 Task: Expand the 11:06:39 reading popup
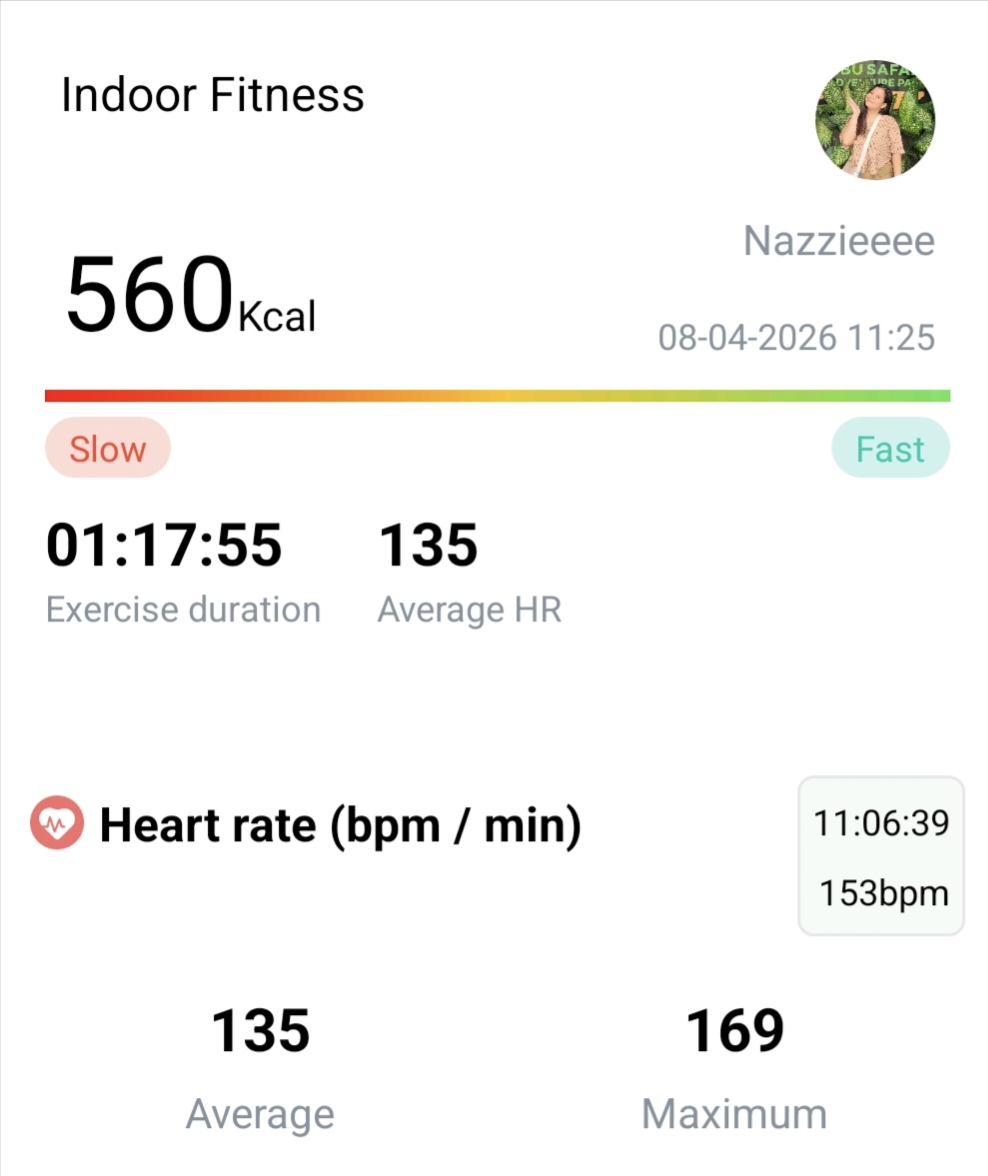click(x=879, y=823)
